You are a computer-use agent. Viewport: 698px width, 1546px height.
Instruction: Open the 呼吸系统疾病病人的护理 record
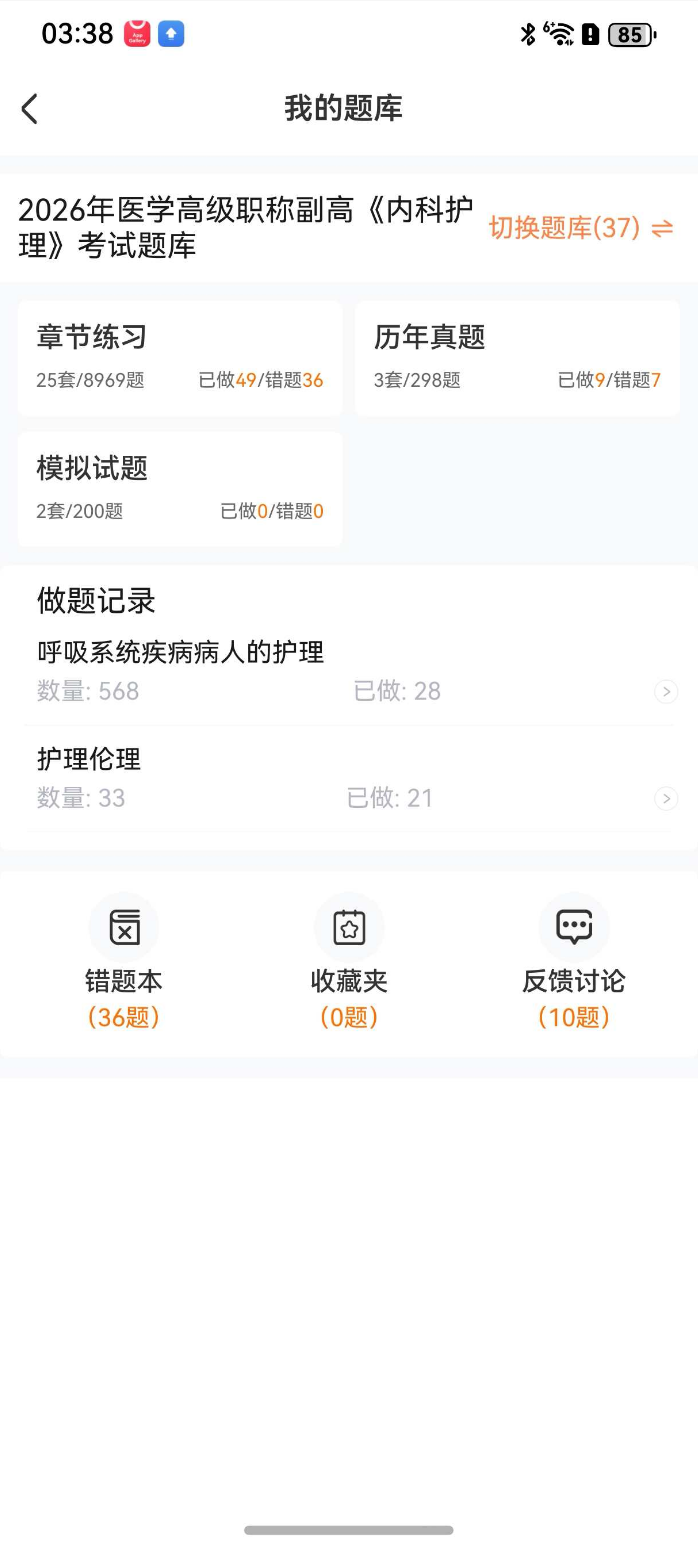pos(349,672)
